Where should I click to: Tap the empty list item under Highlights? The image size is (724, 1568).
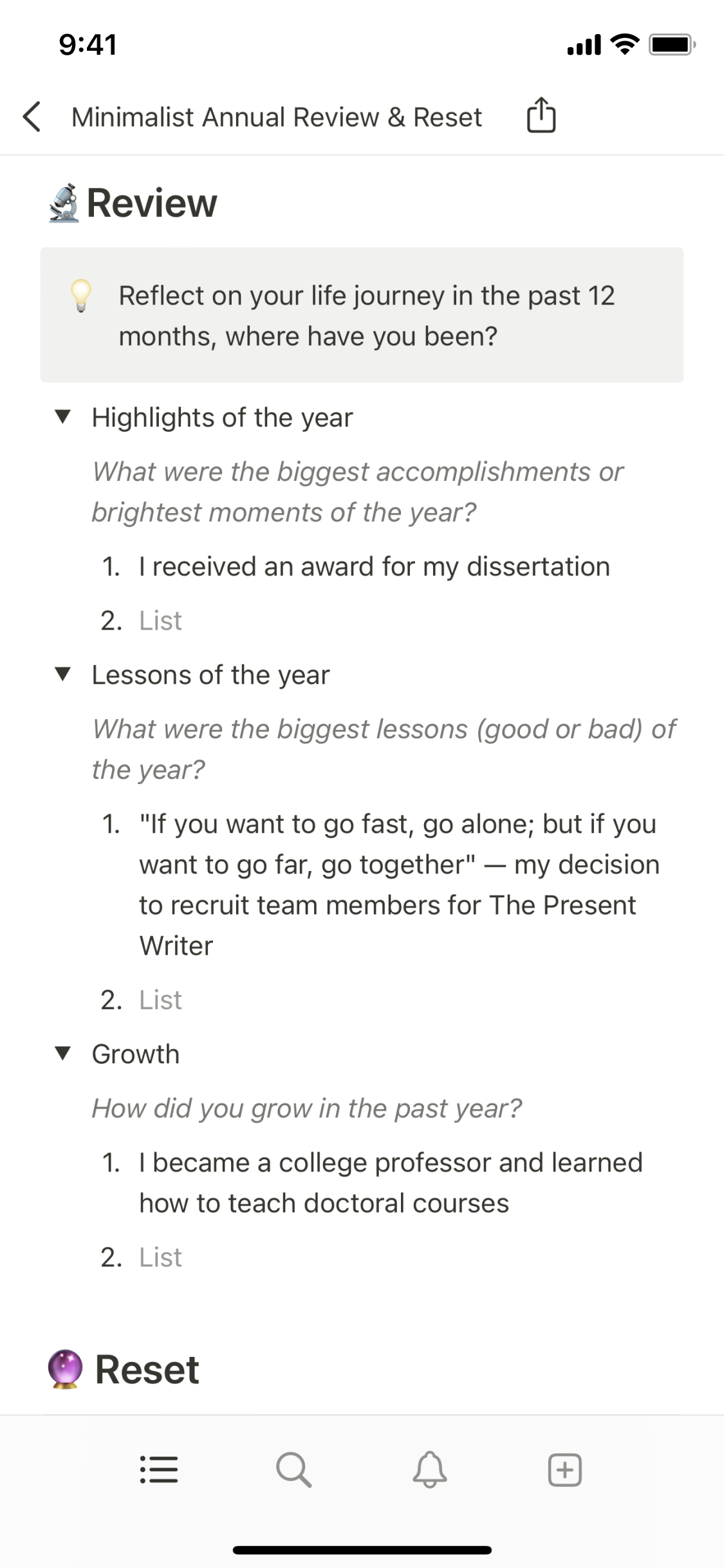(161, 621)
